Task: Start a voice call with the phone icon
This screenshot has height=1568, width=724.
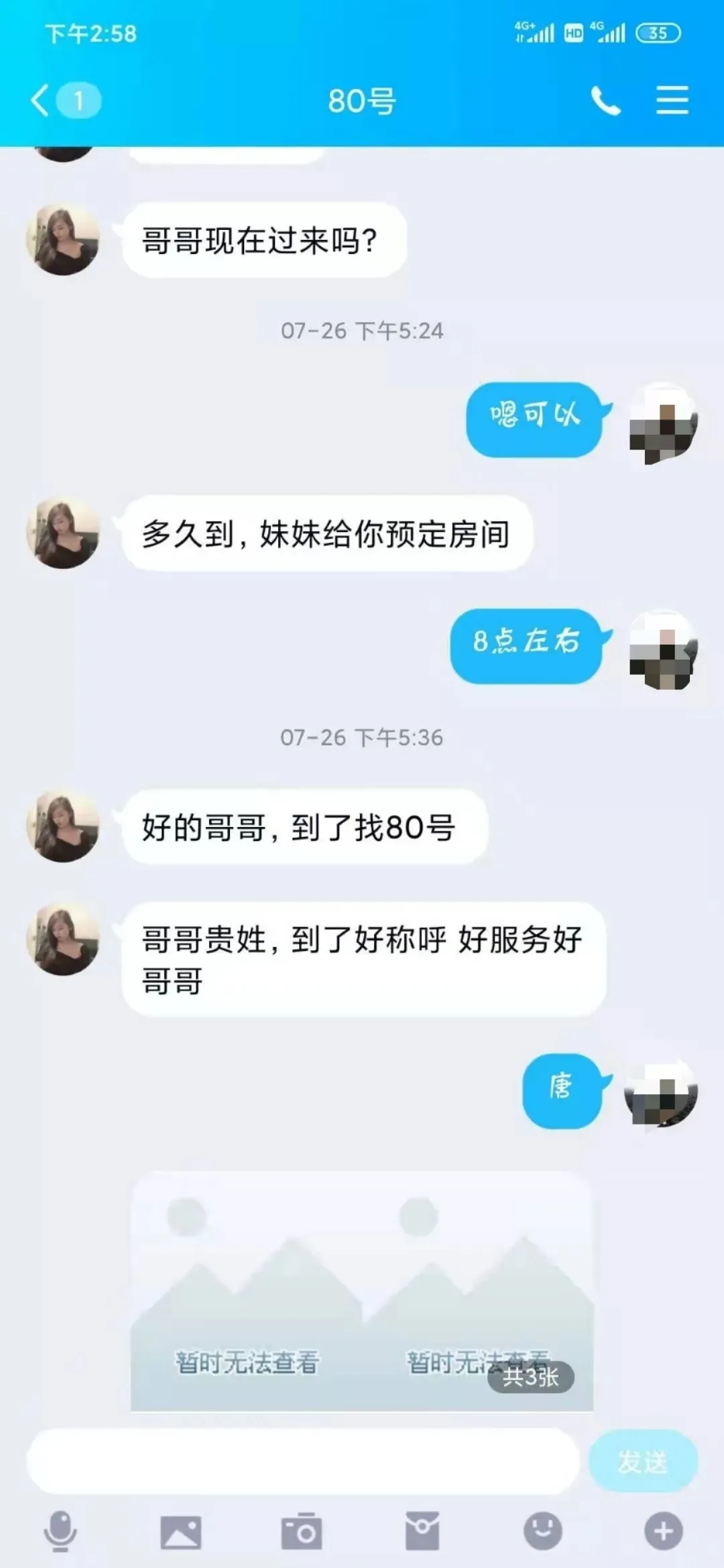Action: pos(607,99)
